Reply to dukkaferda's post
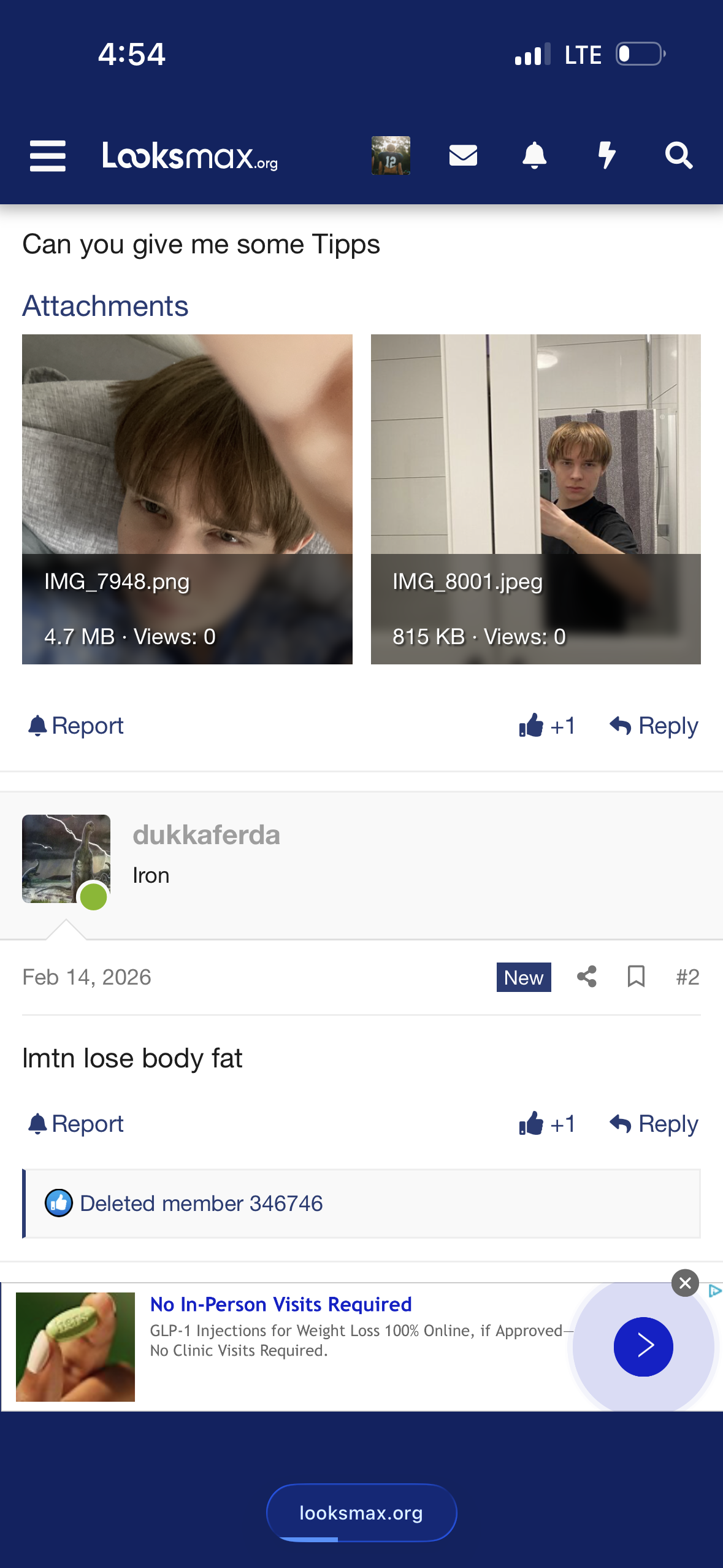The image size is (723, 1568). coord(654,1124)
